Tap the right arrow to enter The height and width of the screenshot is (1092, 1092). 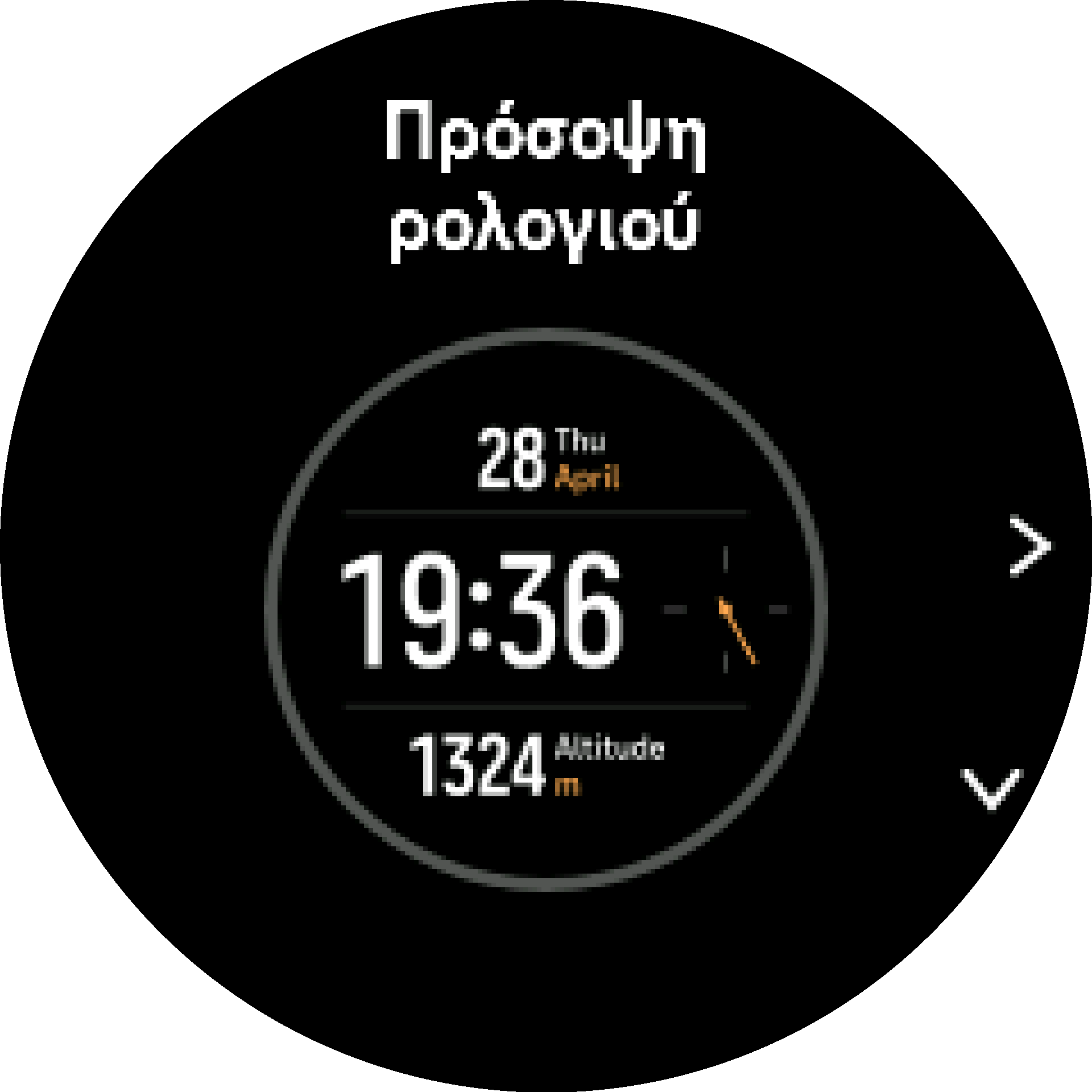coord(1029,546)
